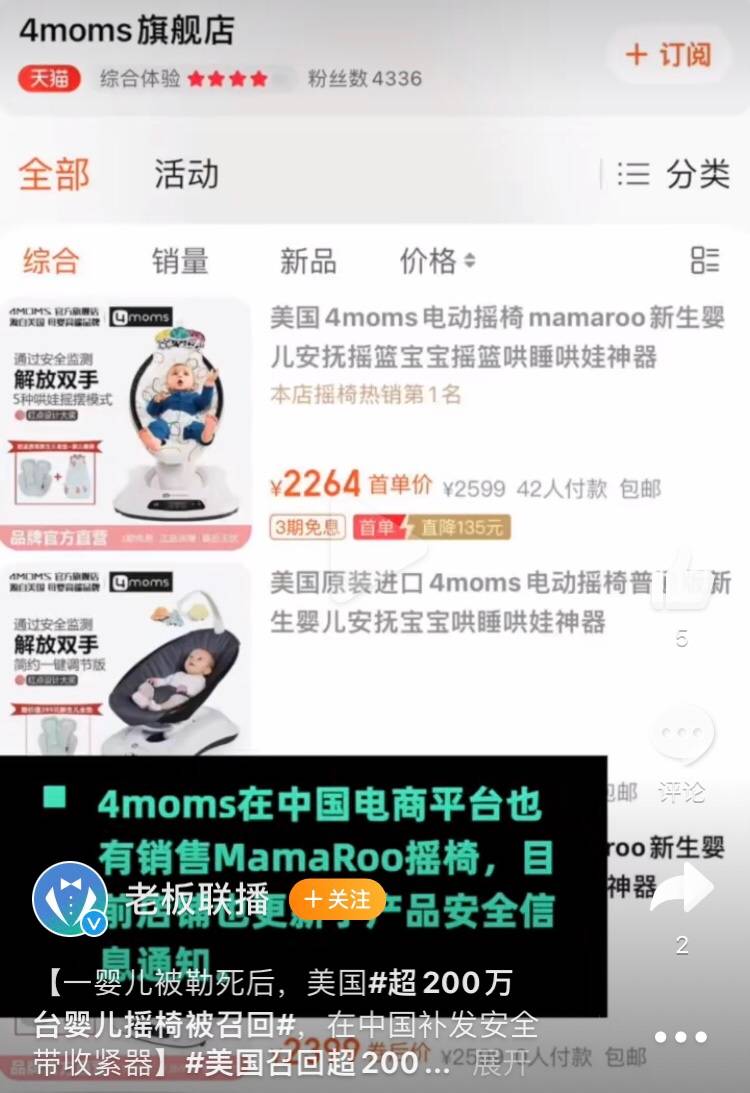Open 老板联播's profile avatar
This screenshot has width=750, height=1093.
tap(70, 899)
